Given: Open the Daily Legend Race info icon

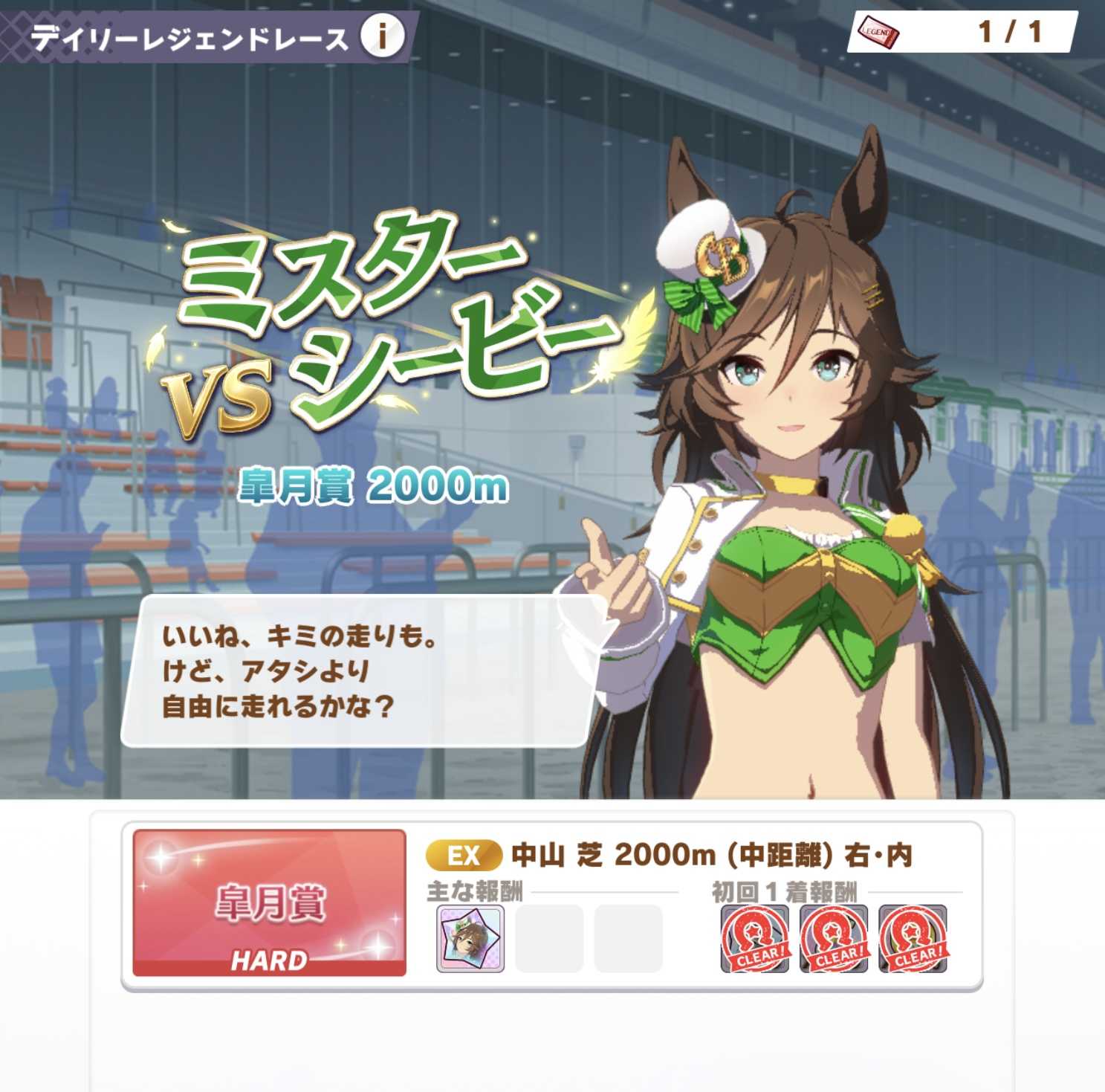Looking at the screenshot, I should click(x=382, y=36).
